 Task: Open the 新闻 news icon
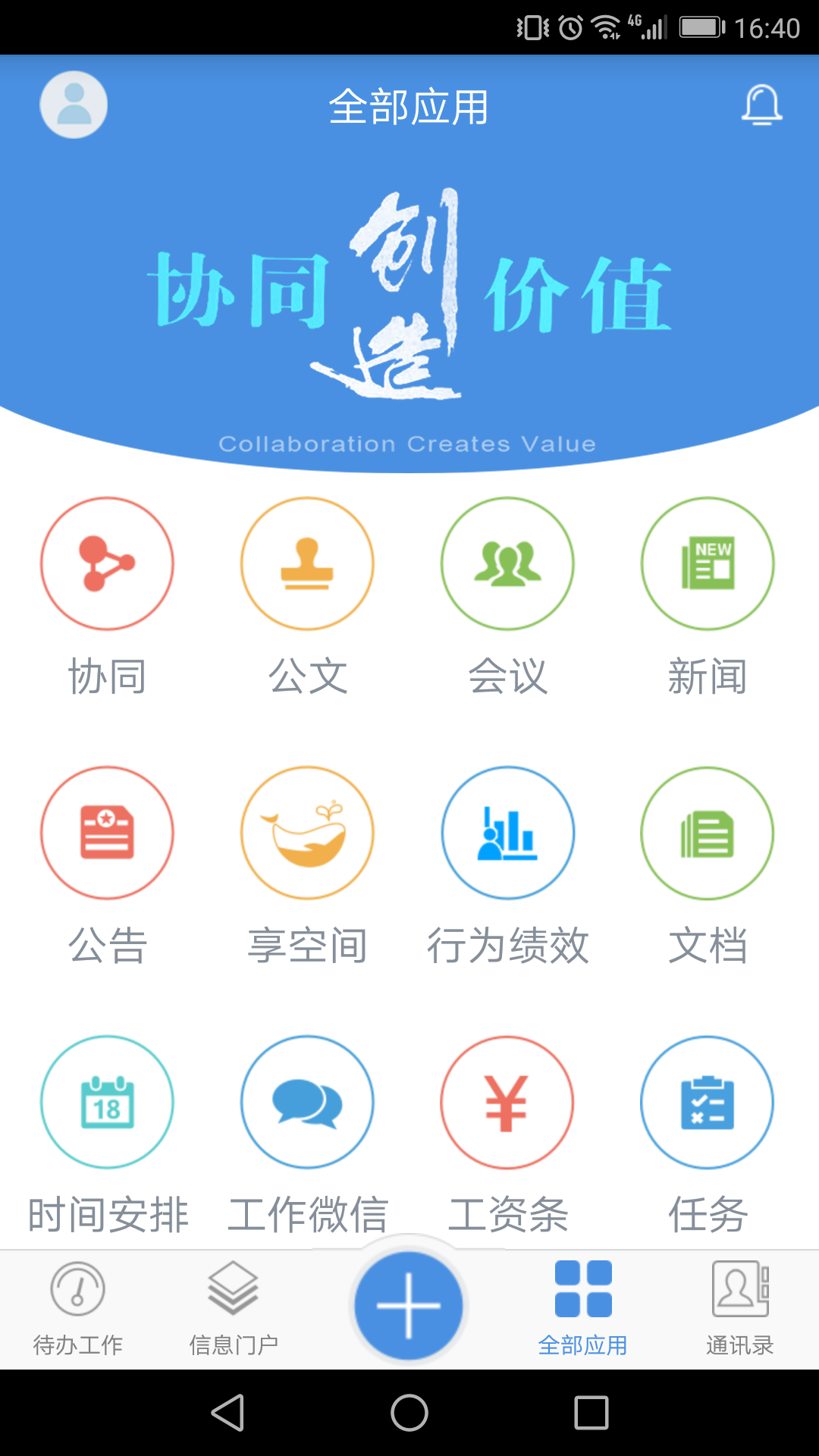pyautogui.click(x=708, y=563)
